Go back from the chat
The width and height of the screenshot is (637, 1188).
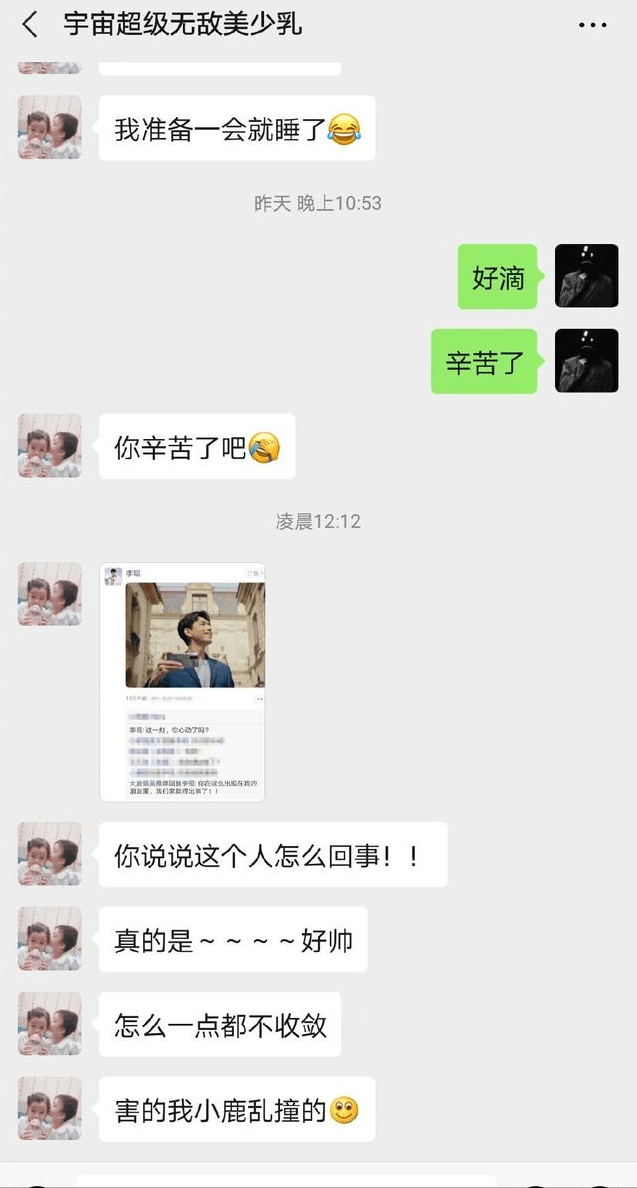29,25
